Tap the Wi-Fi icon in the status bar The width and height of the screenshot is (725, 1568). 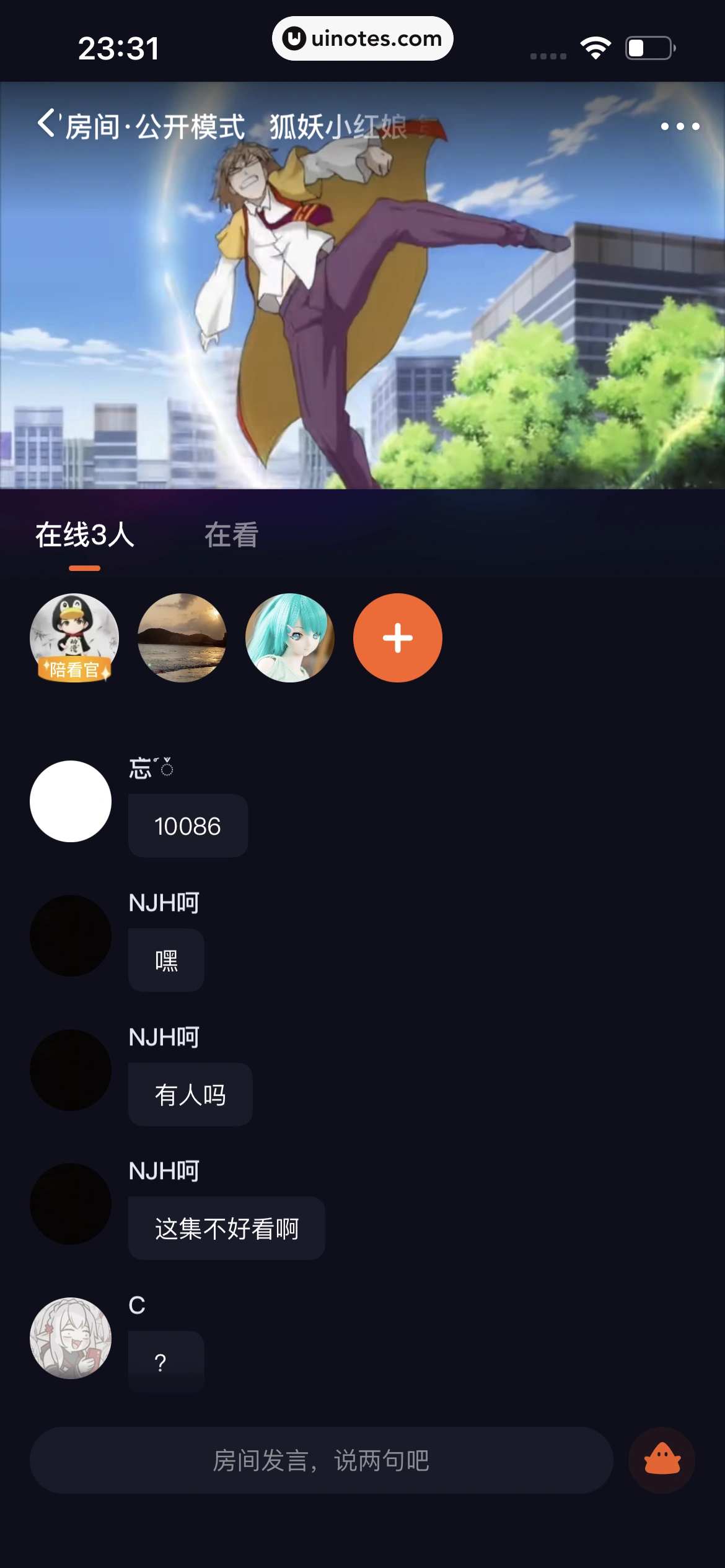coord(594,46)
